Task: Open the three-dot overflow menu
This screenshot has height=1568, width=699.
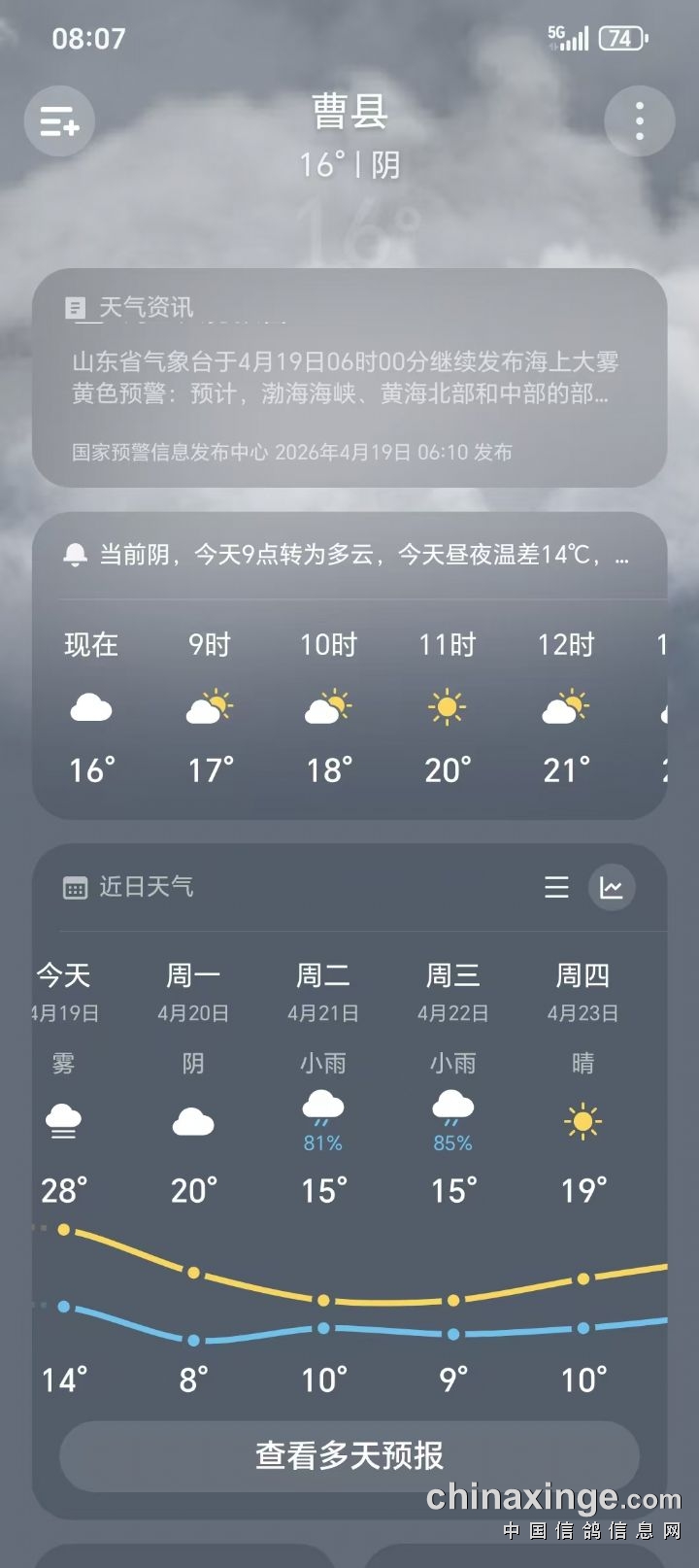Action: tap(639, 121)
